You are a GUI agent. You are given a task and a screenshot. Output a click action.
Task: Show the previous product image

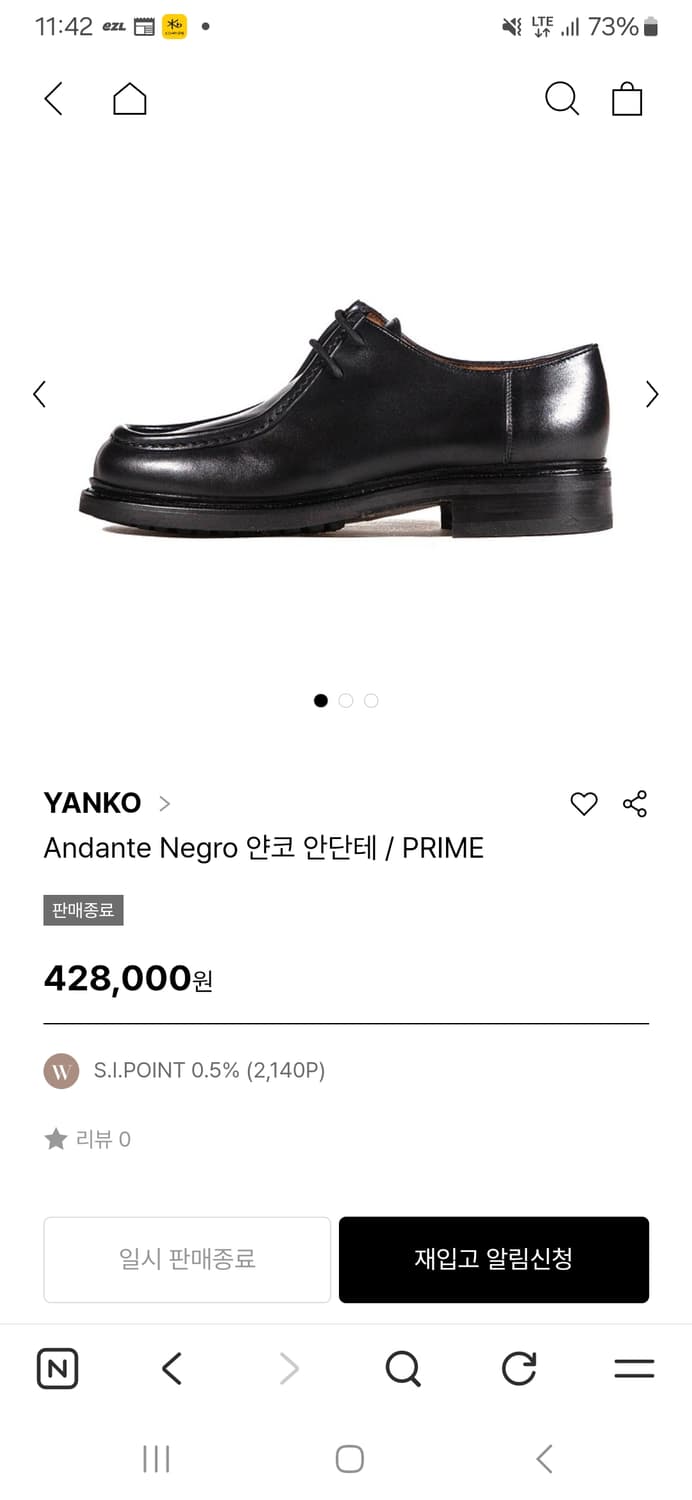40,394
